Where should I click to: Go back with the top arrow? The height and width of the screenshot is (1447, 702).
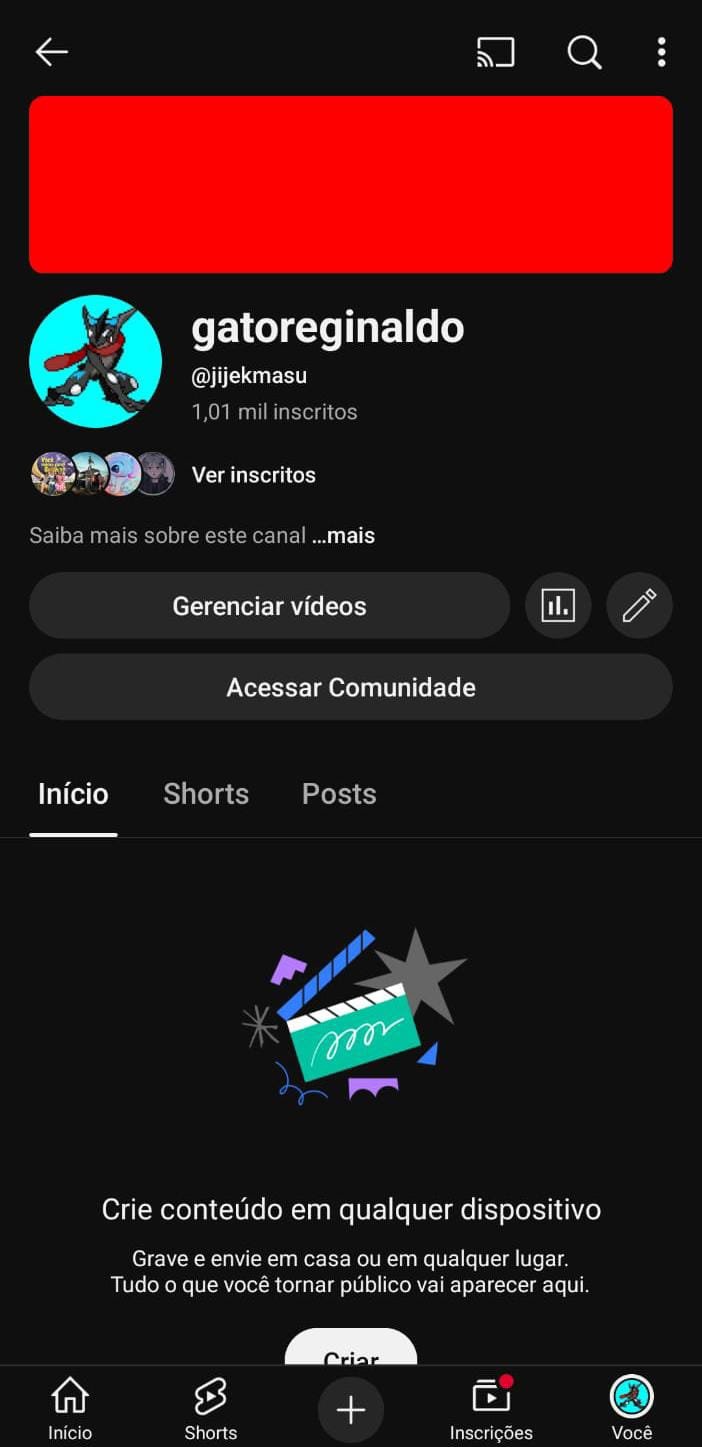pos(51,52)
